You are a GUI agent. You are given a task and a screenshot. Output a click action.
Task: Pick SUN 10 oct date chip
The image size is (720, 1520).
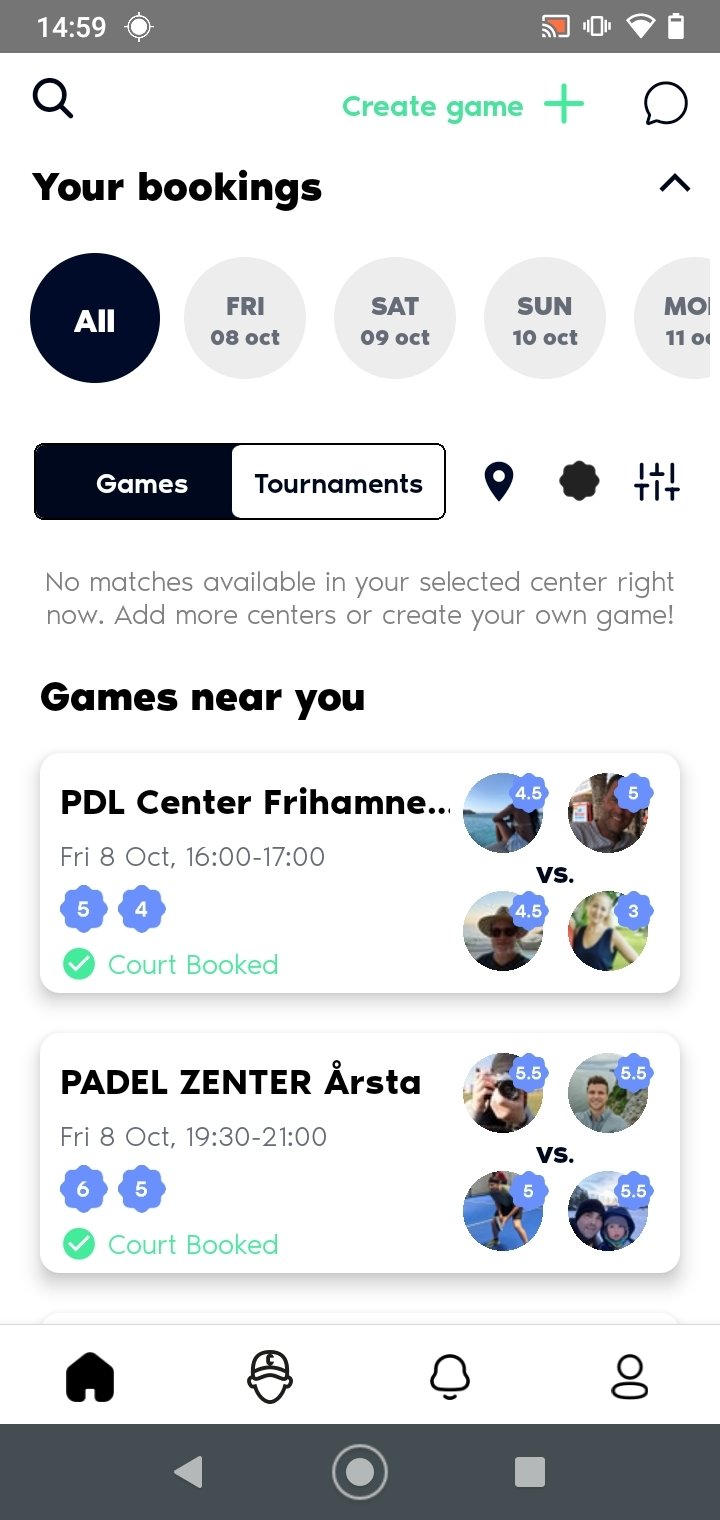point(545,318)
